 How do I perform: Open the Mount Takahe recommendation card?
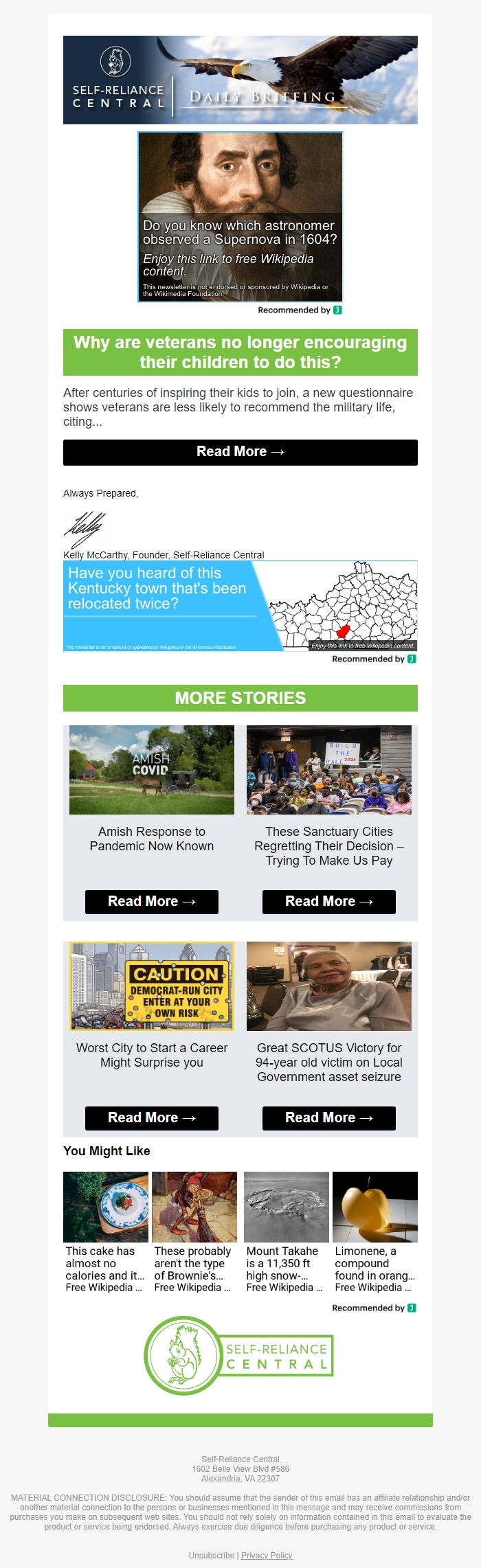click(x=286, y=1231)
